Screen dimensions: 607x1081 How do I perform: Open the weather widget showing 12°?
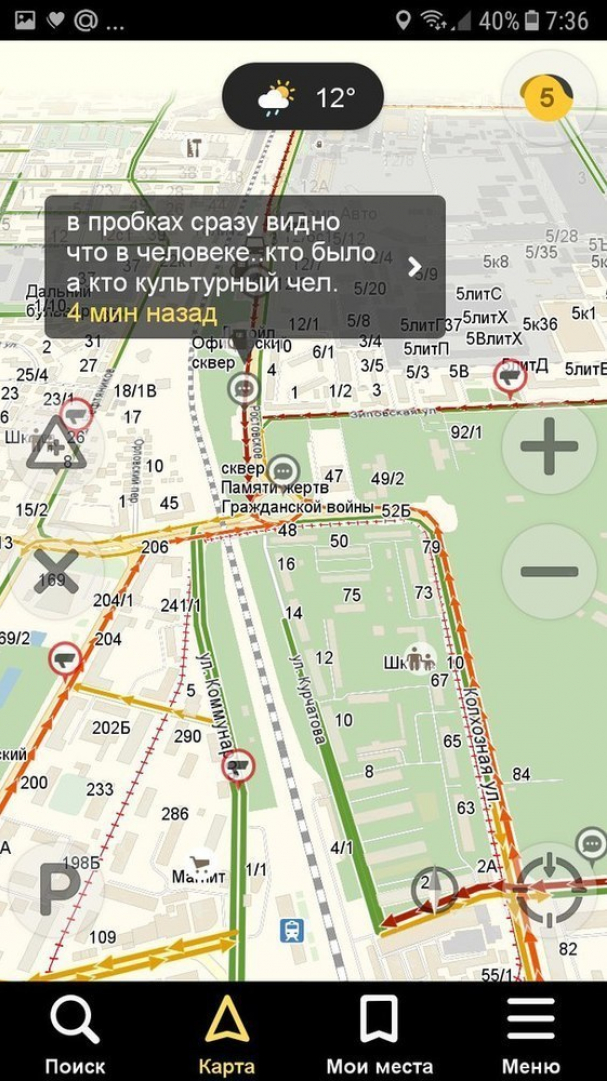point(302,97)
